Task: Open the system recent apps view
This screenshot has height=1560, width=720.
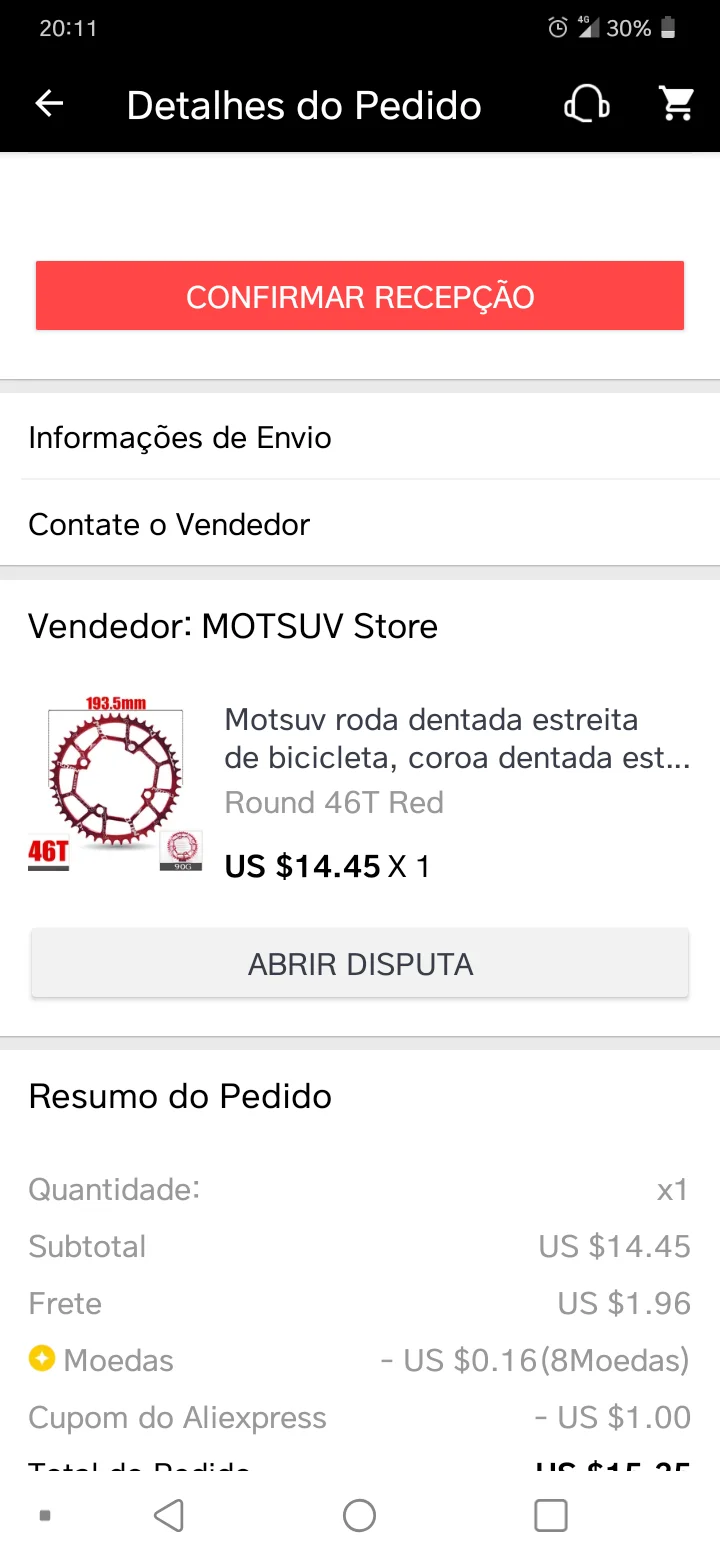Action: pyautogui.click(x=551, y=1516)
